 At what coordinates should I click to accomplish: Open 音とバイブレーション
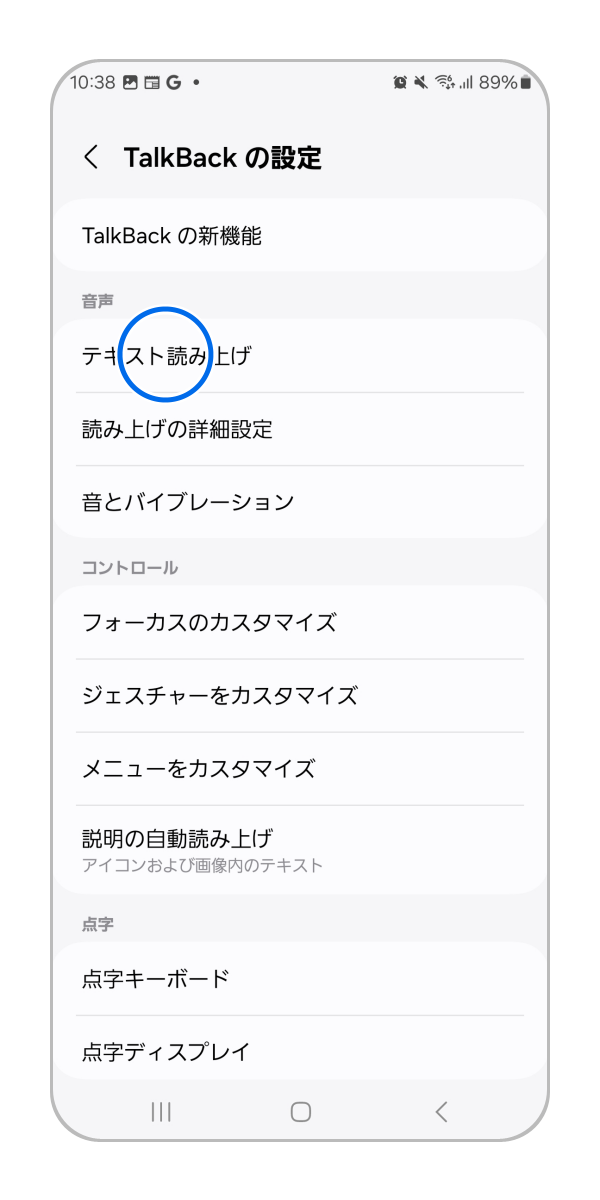click(x=300, y=502)
